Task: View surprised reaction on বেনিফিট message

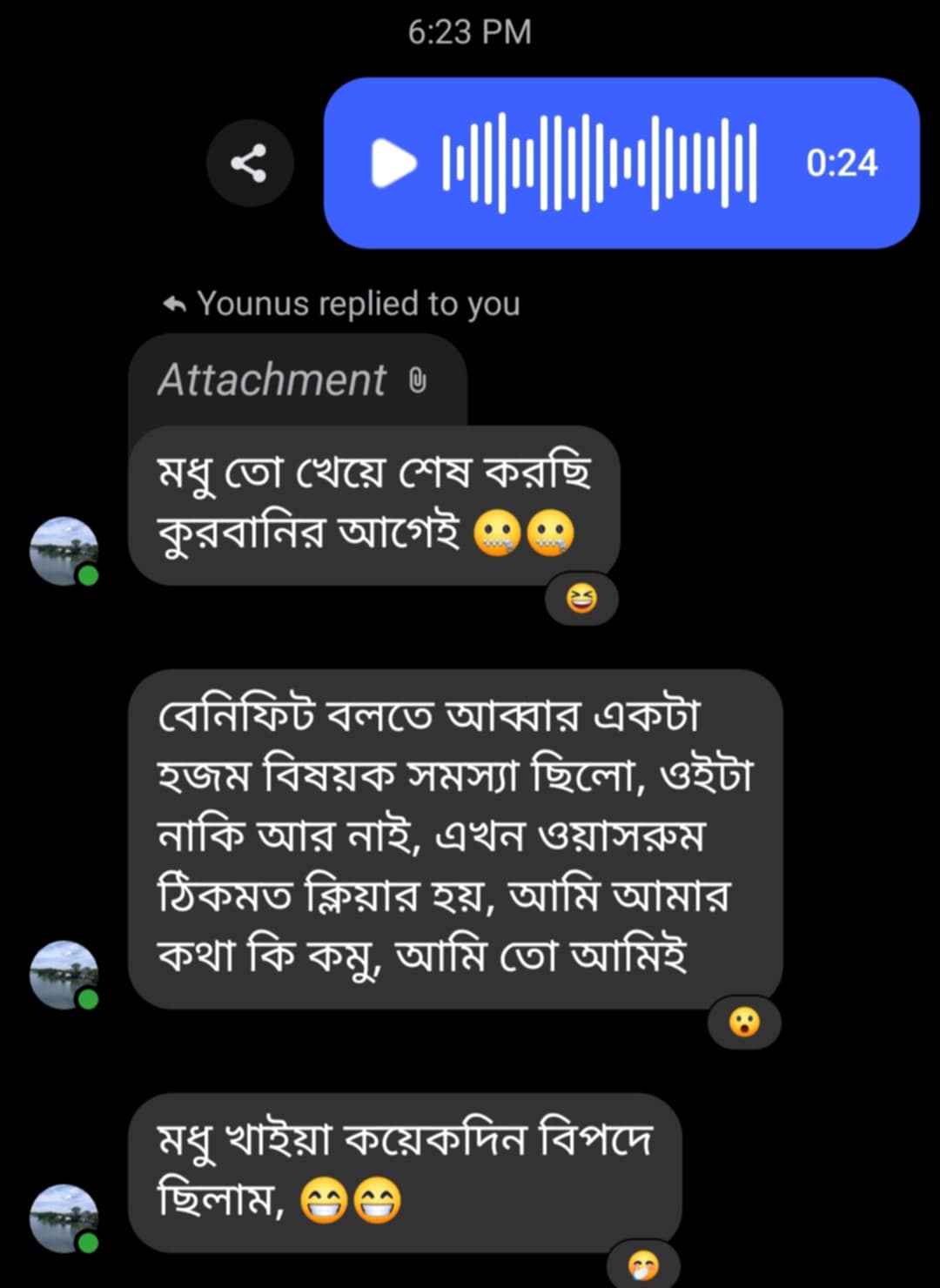Action: 743,1022
